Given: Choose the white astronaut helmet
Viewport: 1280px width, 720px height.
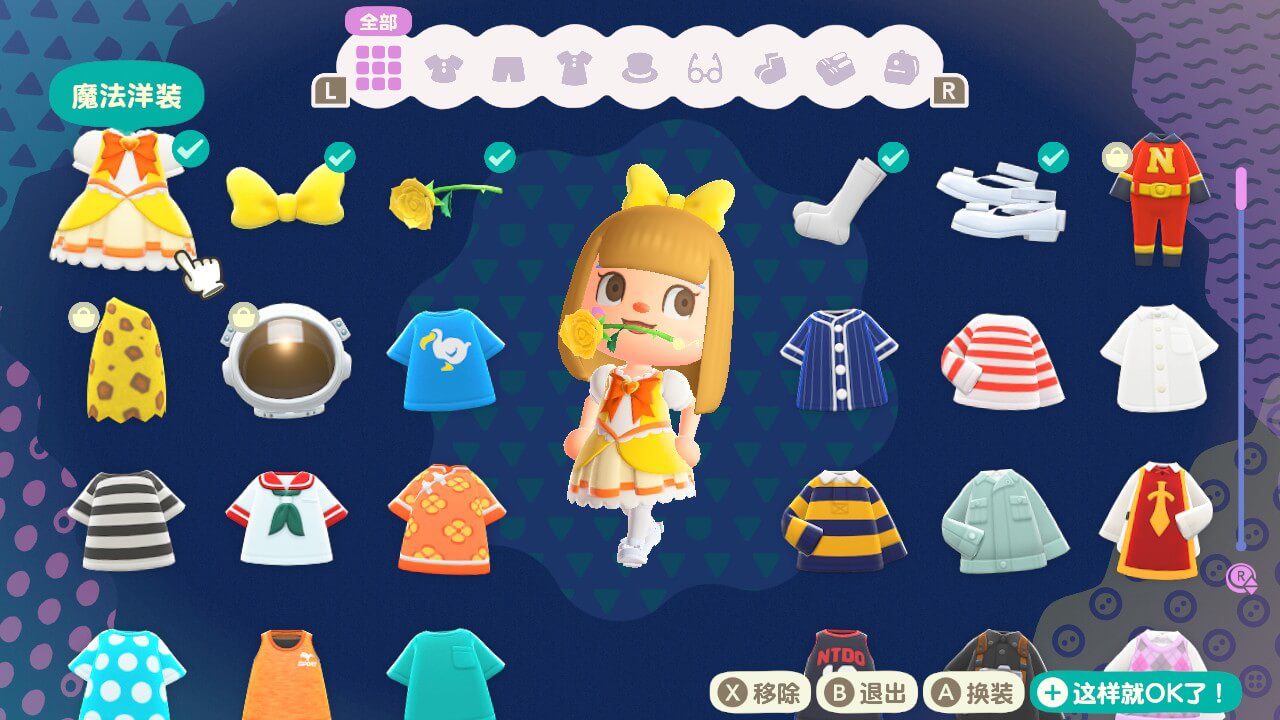Looking at the screenshot, I should click(286, 360).
